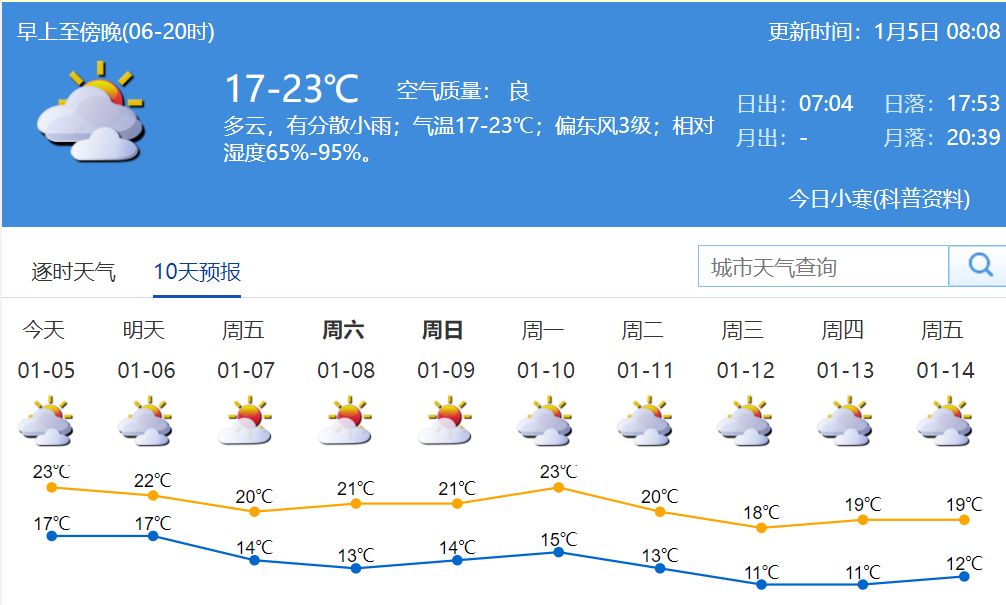1006x605 pixels.
Task: Open the 今日小寒(科普资料) link
Action: [x=878, y=198]
